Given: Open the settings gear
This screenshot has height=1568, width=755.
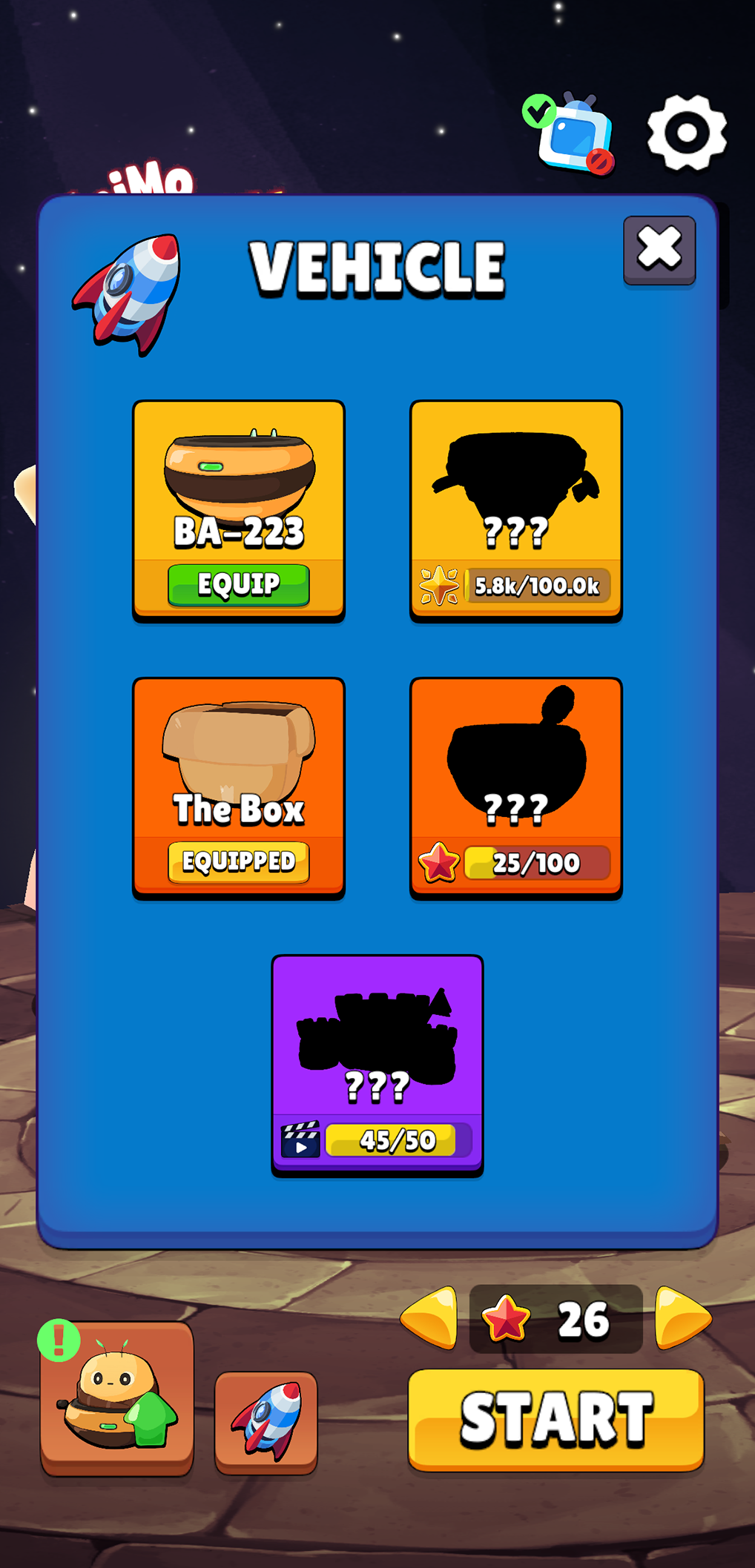Looking at the screenshot, I should (x=687, y=133).
